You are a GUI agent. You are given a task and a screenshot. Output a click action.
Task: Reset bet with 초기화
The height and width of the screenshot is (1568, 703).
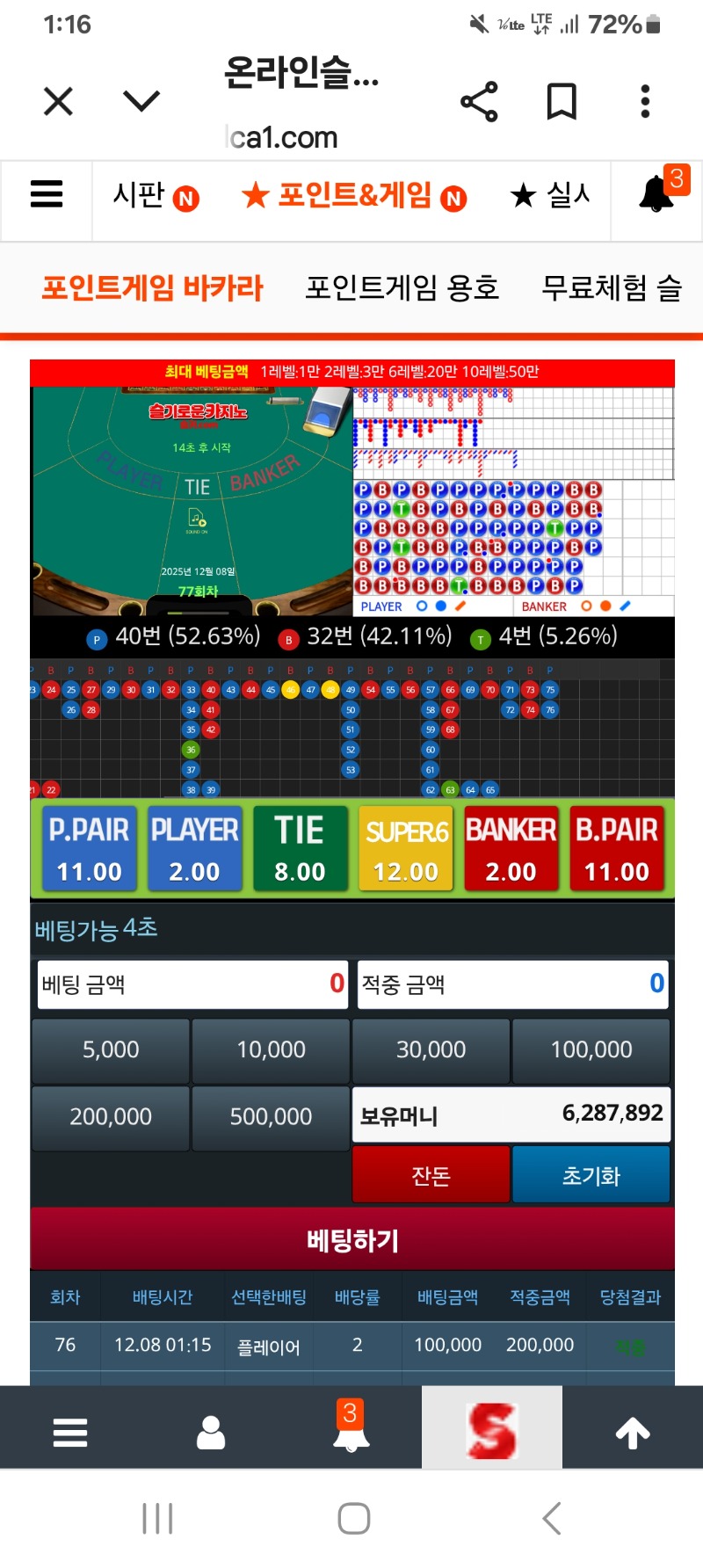591,1175
